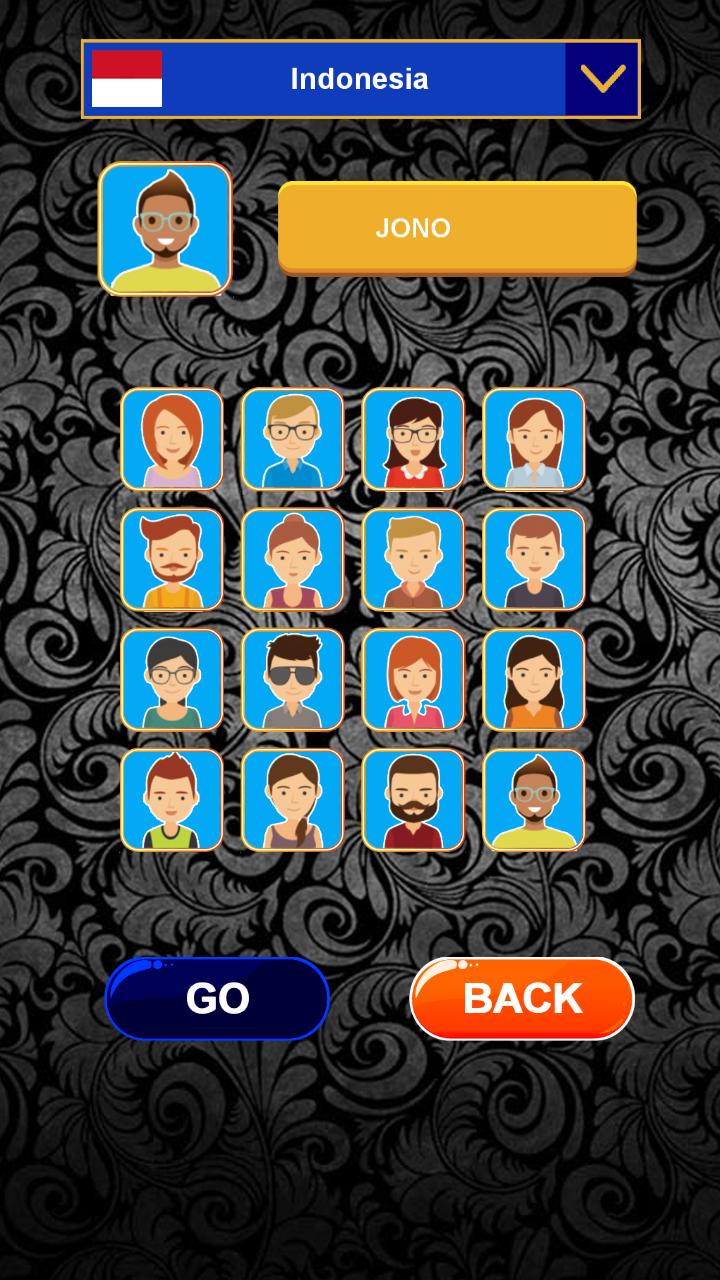
Task: Select the woman with hair bun avatar
Action: [x=293, y=559]
